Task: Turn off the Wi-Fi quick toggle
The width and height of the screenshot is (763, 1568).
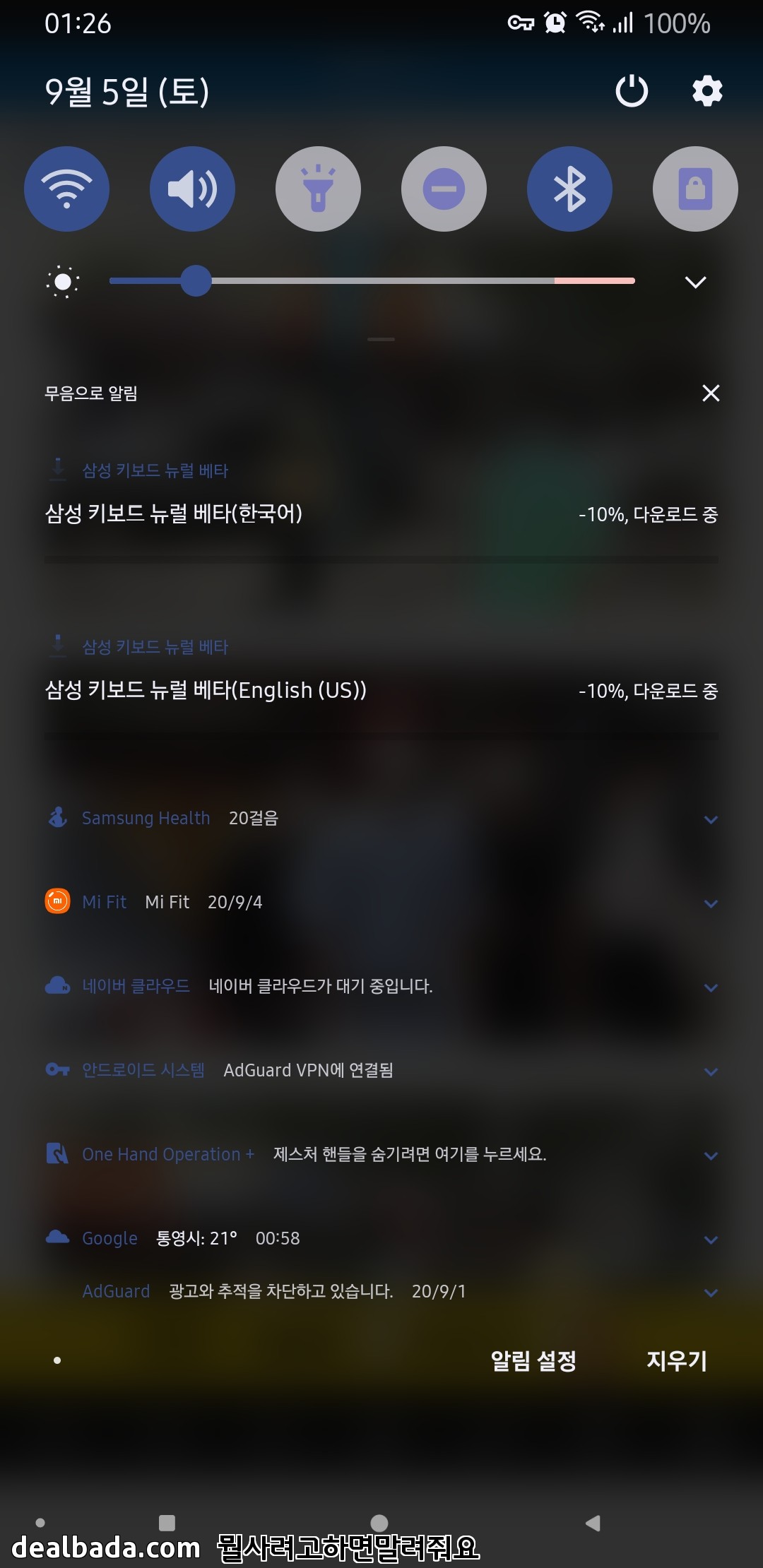Action: point(67,189)
